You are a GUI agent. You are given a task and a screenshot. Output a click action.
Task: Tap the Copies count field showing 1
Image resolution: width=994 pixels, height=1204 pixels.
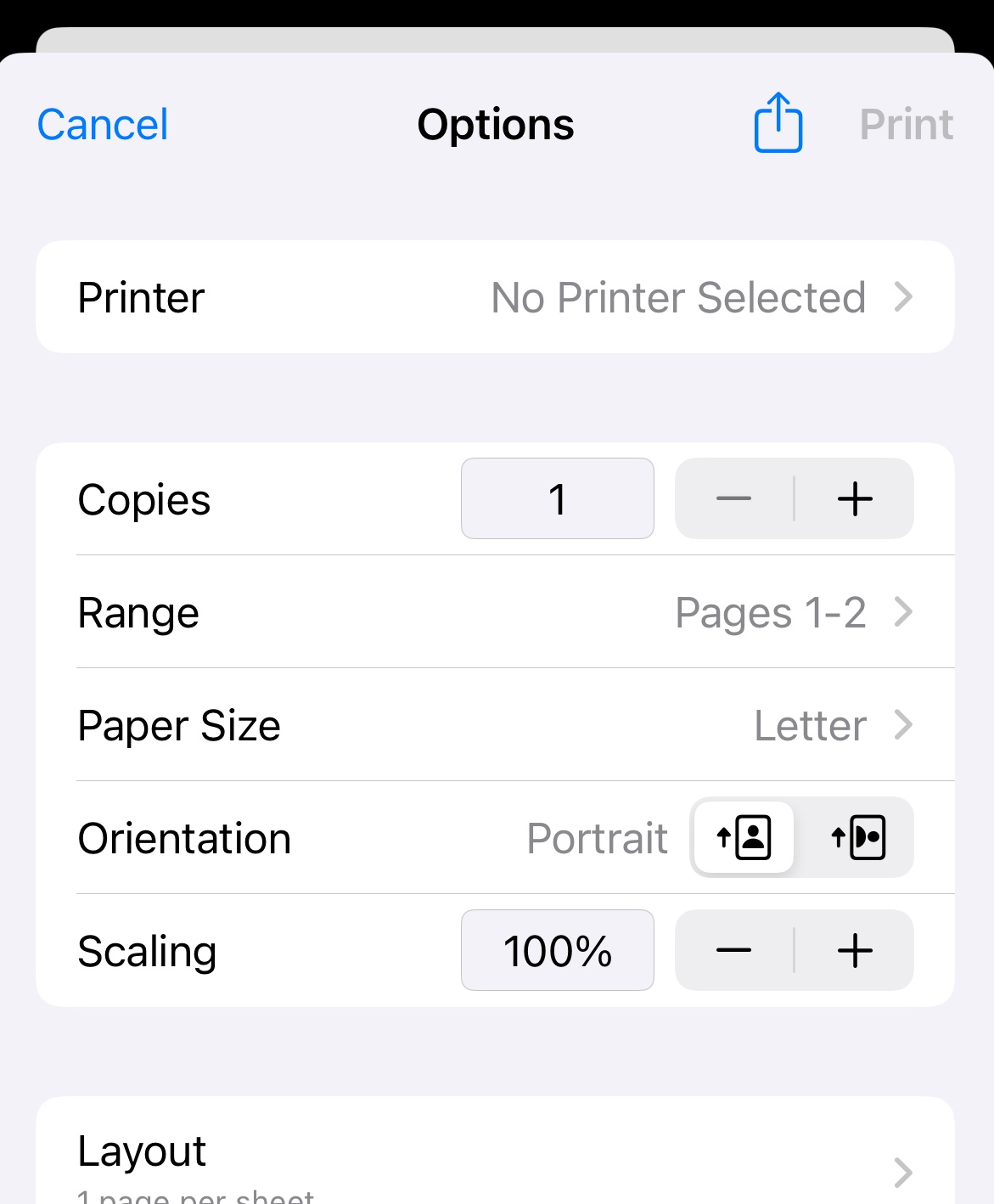557,498
